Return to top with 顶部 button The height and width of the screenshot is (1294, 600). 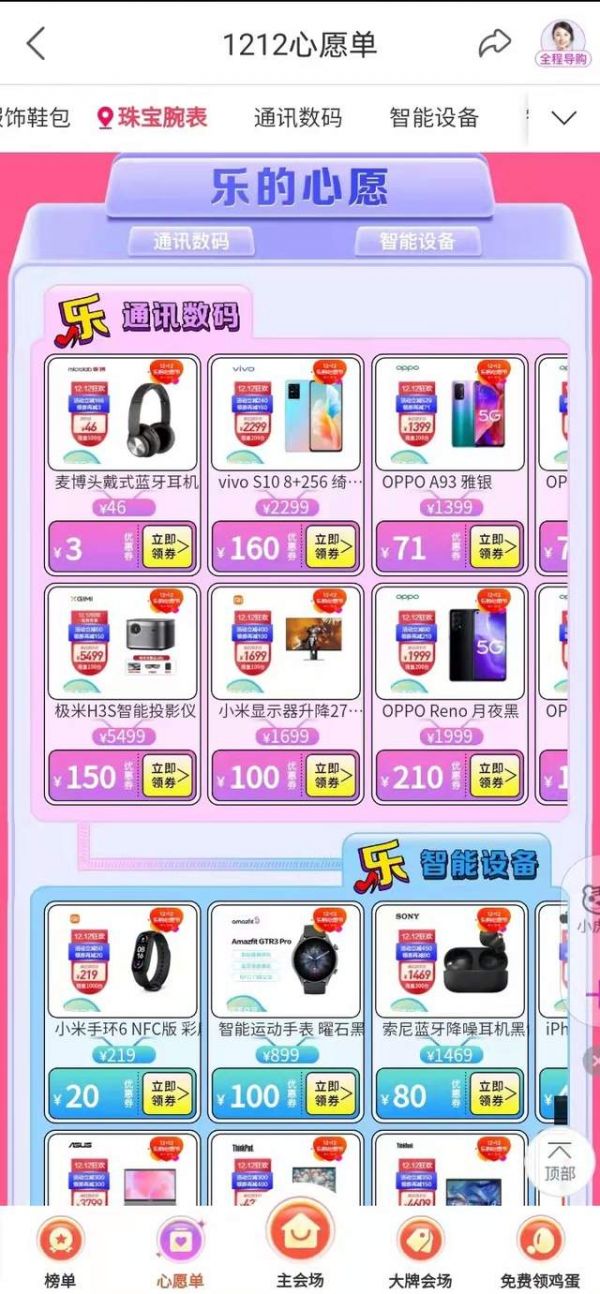click(560, 1162)
